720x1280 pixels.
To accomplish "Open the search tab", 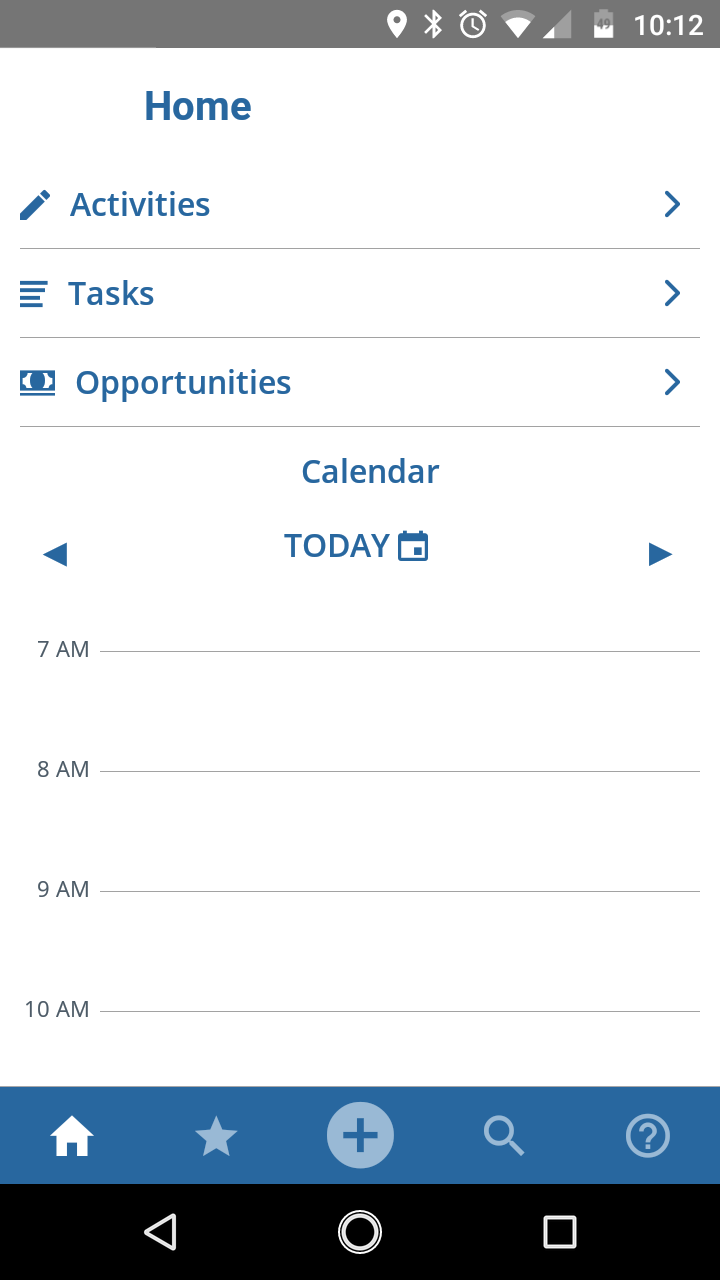I will click(504, 1136).
